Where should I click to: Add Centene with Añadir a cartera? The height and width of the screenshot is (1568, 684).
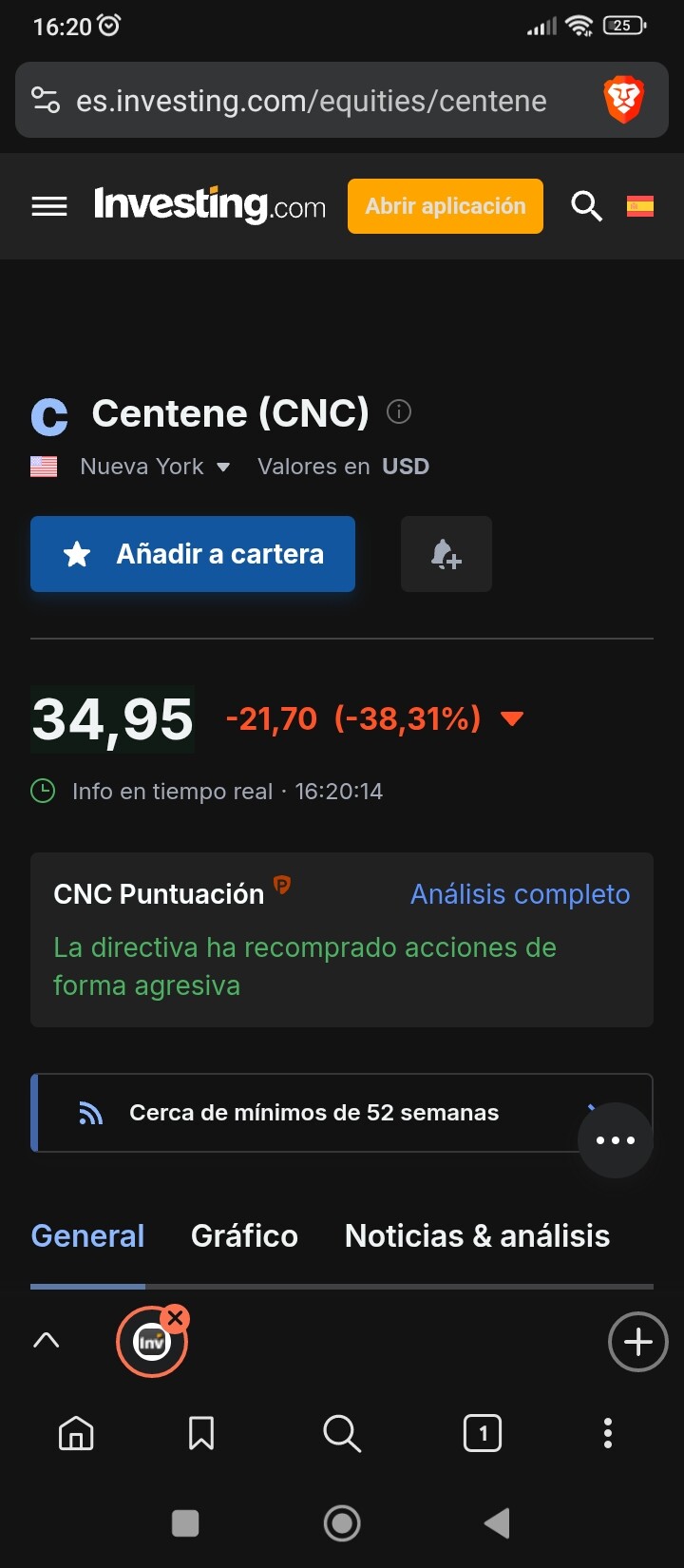[193, 554]
